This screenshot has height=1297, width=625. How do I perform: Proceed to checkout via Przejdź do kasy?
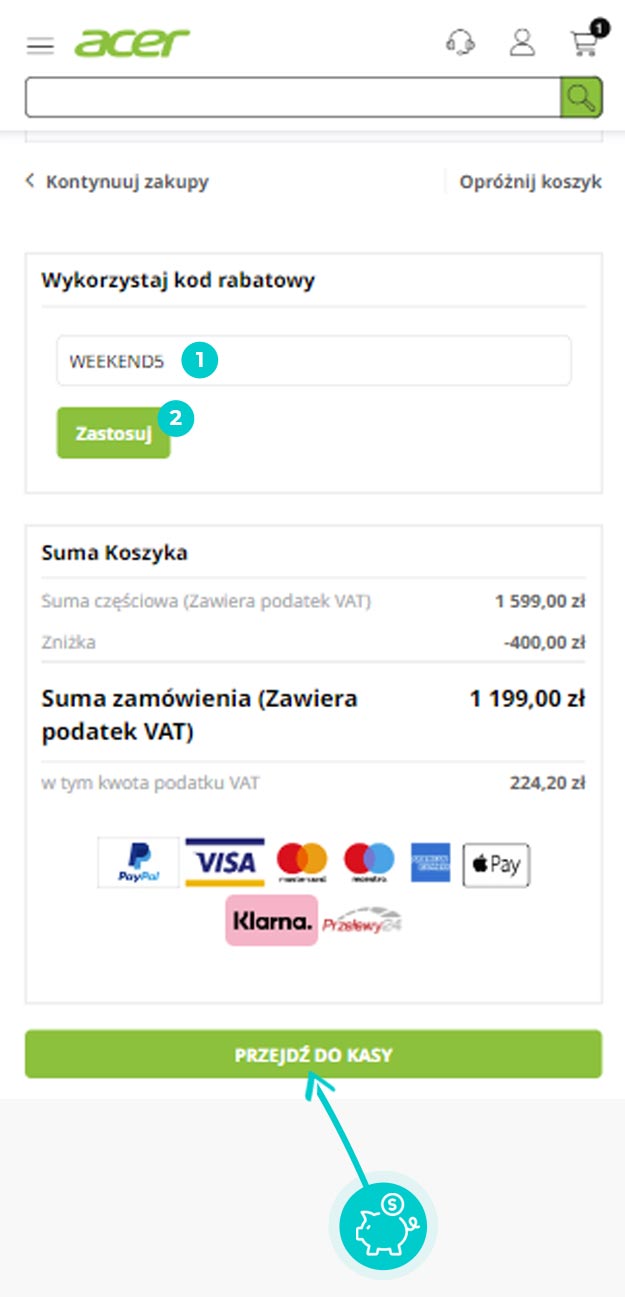[313, 1055]
